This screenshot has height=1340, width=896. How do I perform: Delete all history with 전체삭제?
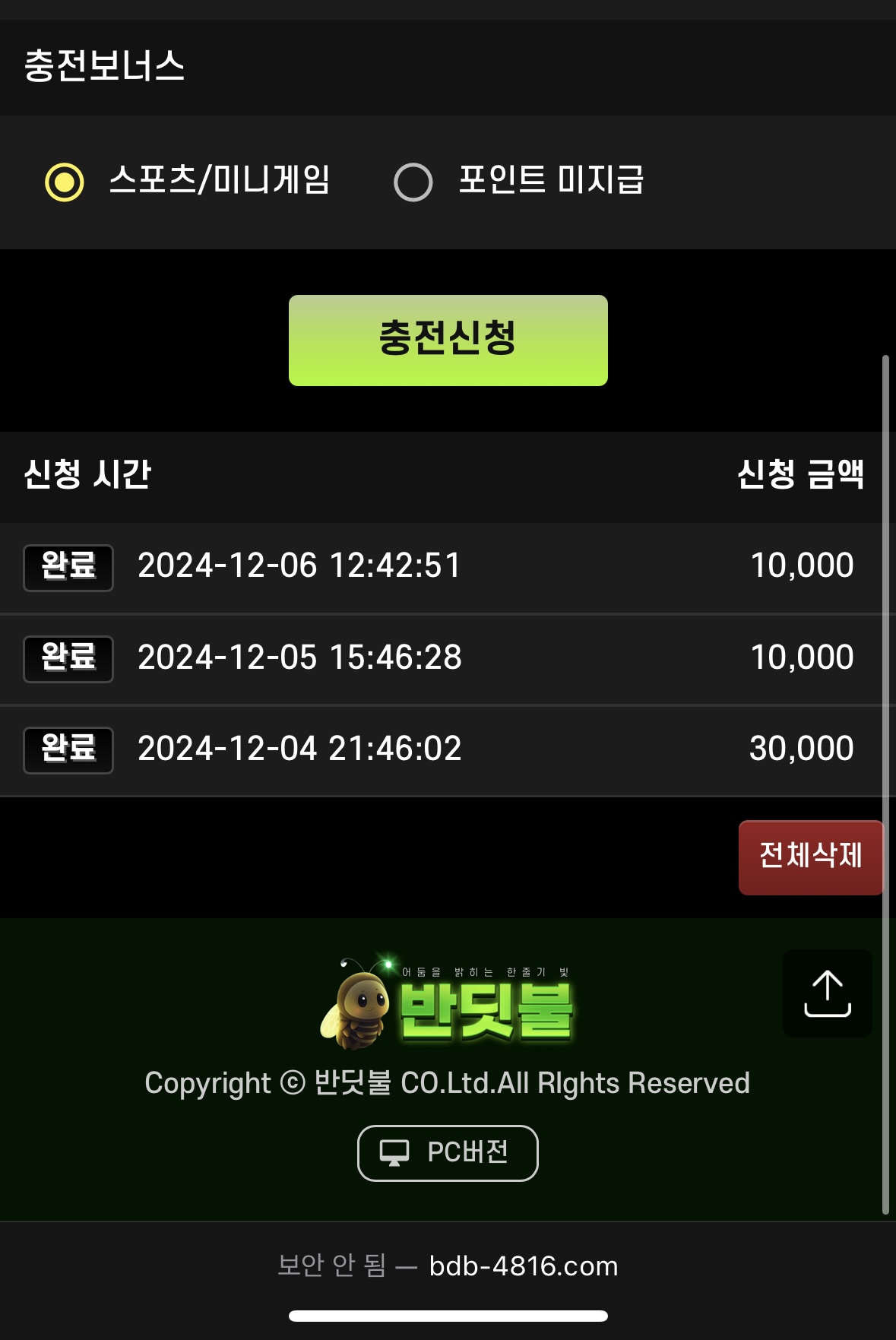click(x=810, y=857)
